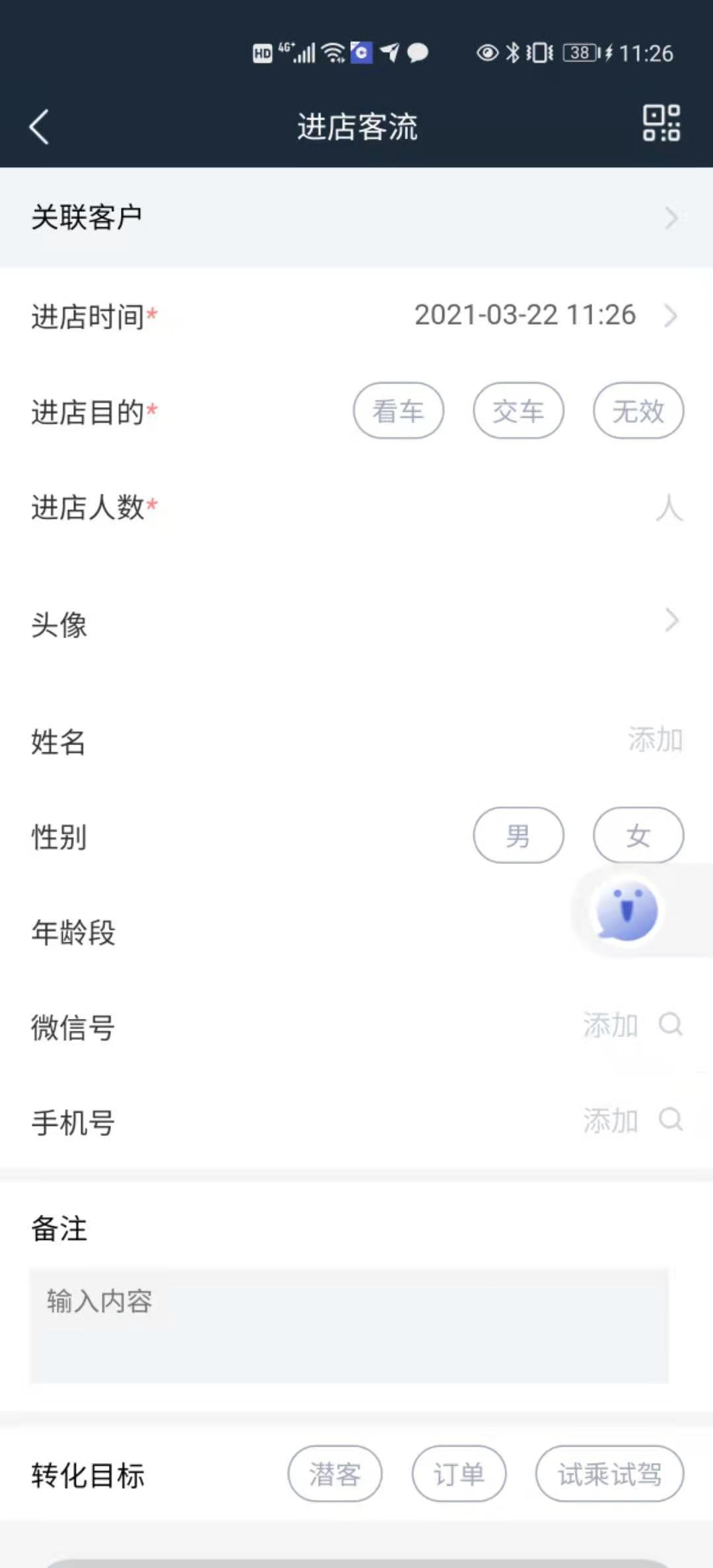
Task: Add a 手机号 entry
Action: click(609, 1121)
